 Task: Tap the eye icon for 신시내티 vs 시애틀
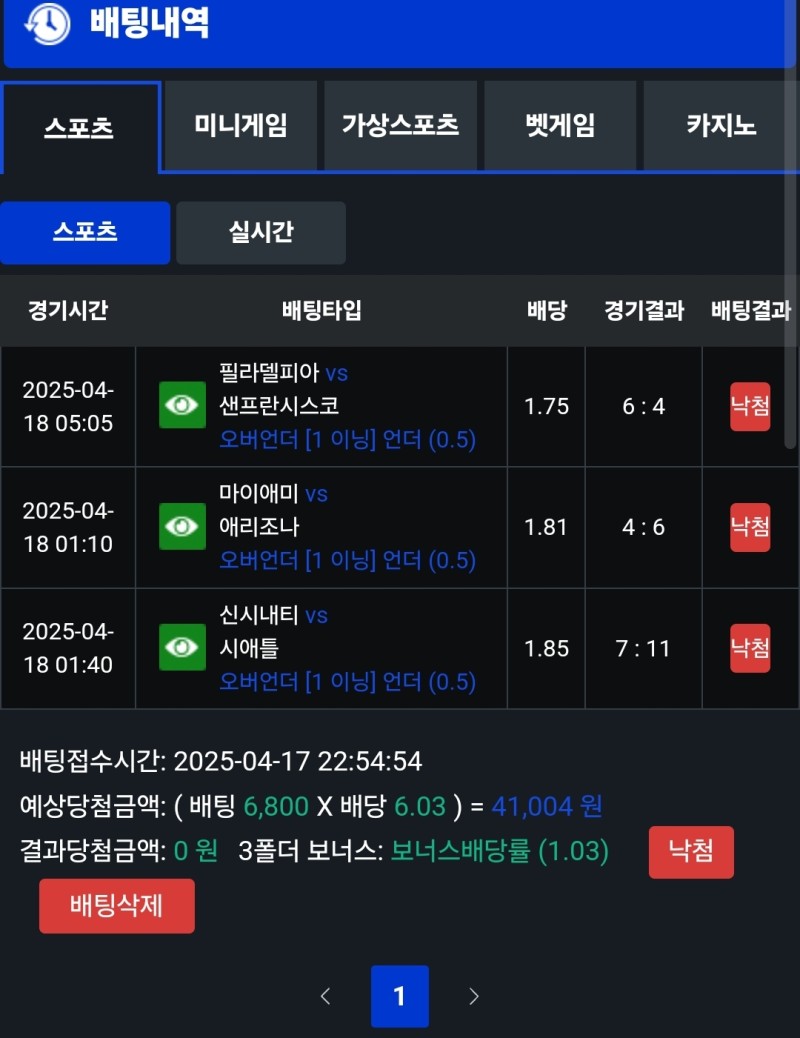182,647
